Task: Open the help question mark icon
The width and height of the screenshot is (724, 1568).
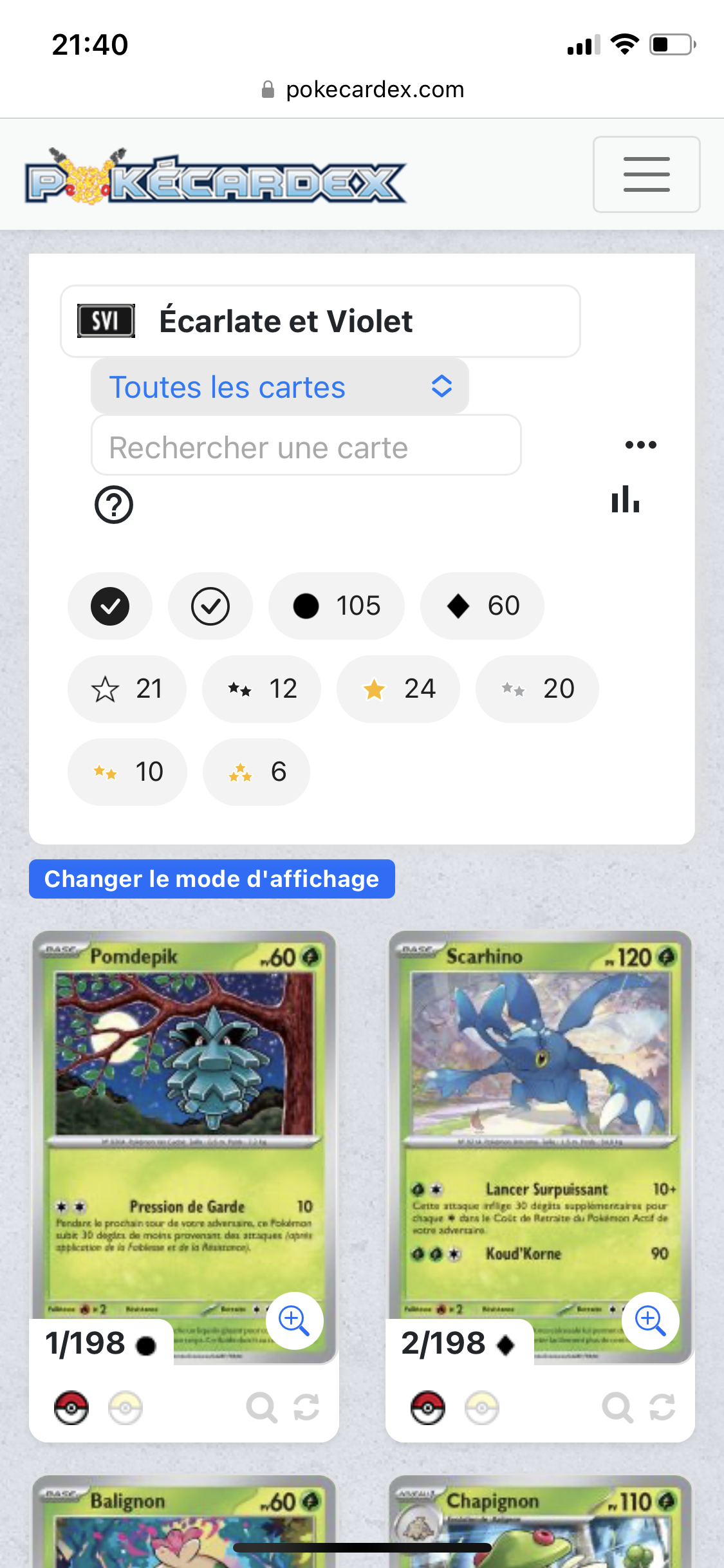Action: pos(114,505)
